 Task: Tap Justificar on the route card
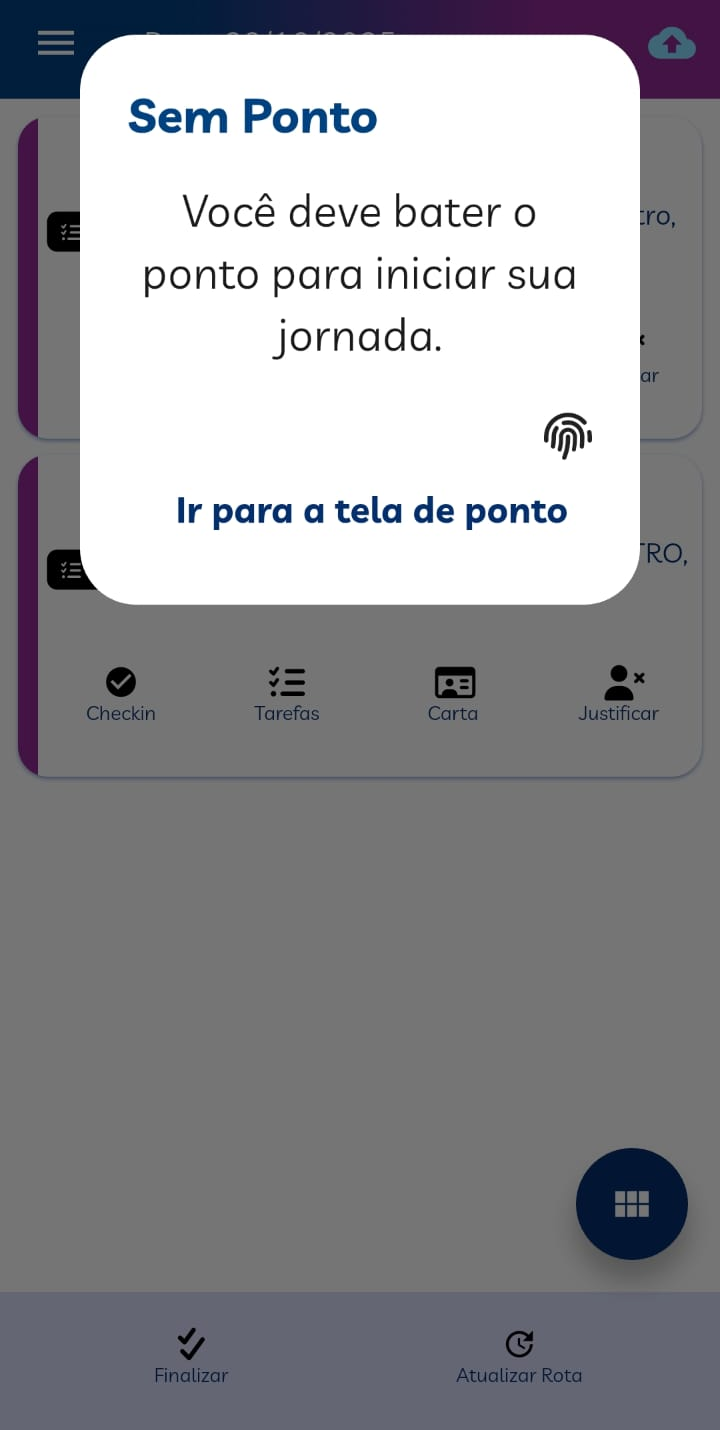click(x=618, y=694)
